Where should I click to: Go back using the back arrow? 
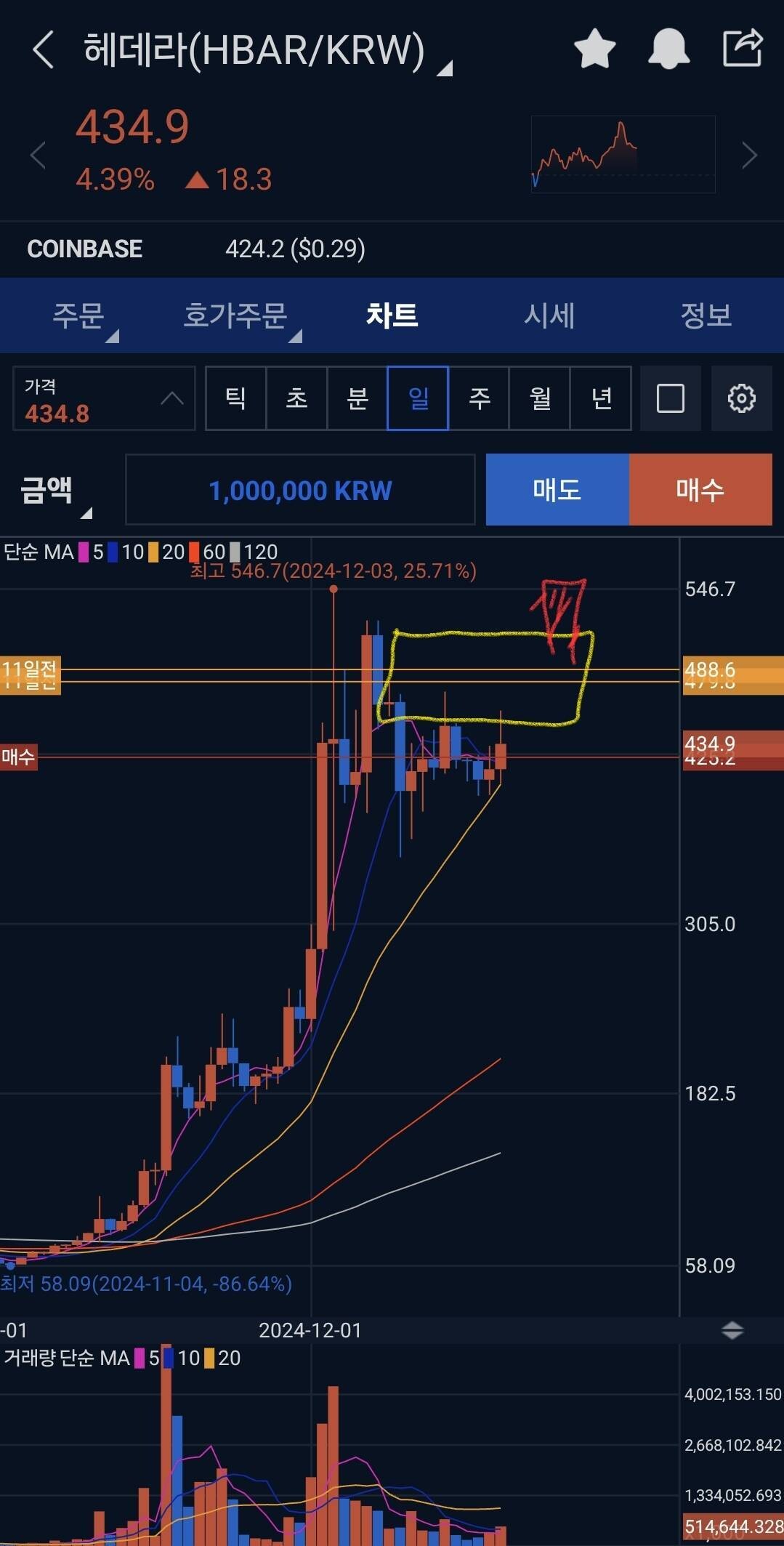coord(44,50)
